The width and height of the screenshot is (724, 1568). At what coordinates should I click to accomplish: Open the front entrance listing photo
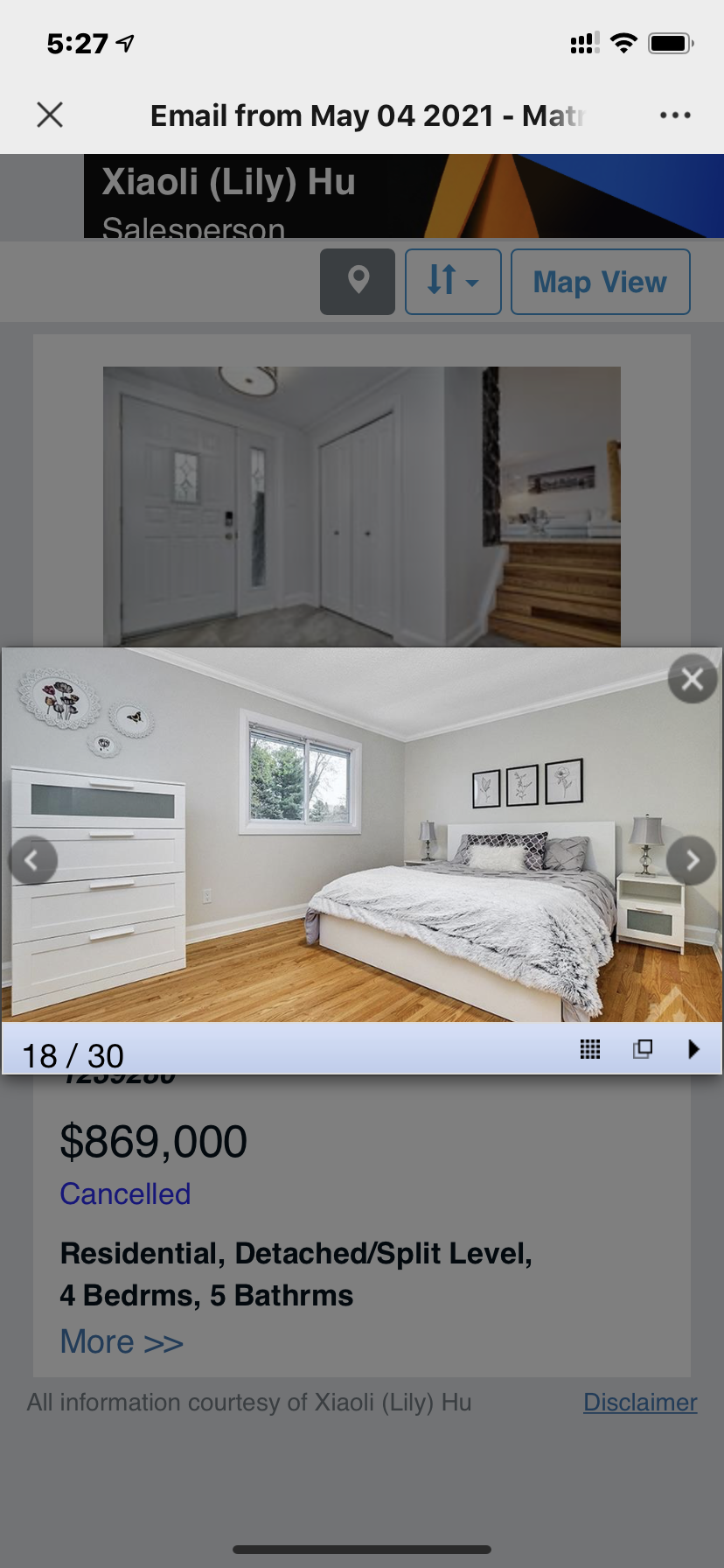click(362, 506)
